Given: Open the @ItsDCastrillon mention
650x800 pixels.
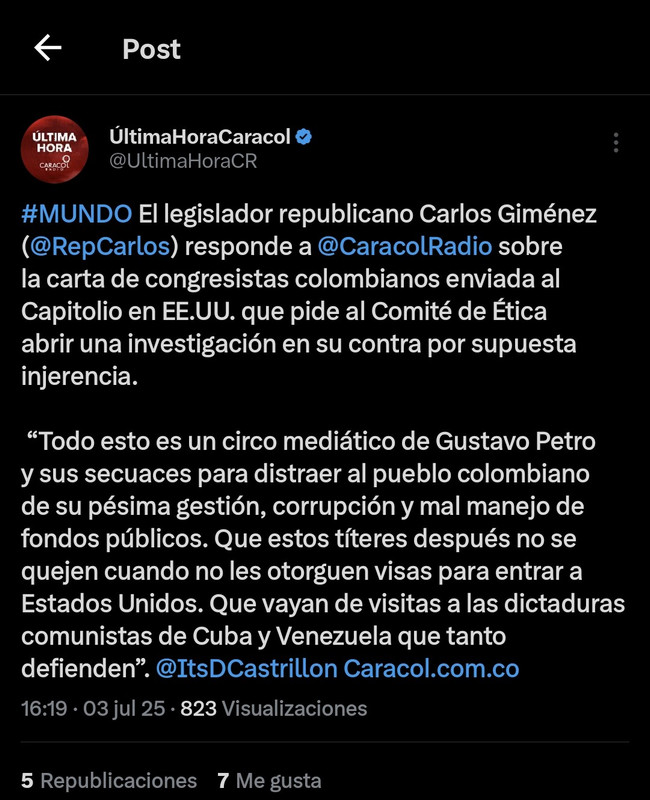Looking at the screenshot, I should pyautogui.click(x=247, y=668).
